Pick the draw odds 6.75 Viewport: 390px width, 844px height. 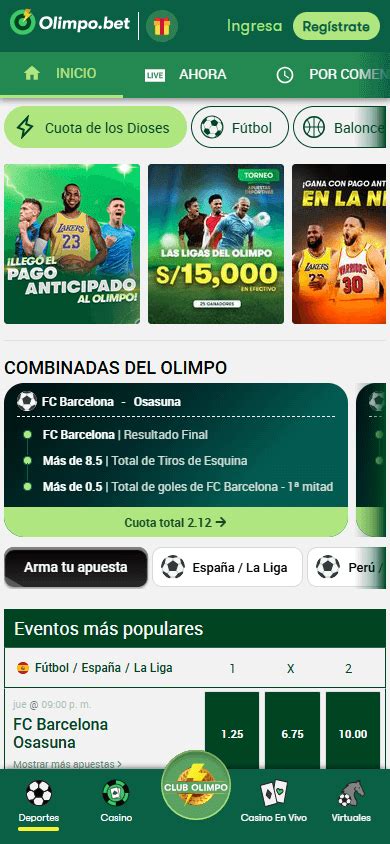tap(293, 734)
